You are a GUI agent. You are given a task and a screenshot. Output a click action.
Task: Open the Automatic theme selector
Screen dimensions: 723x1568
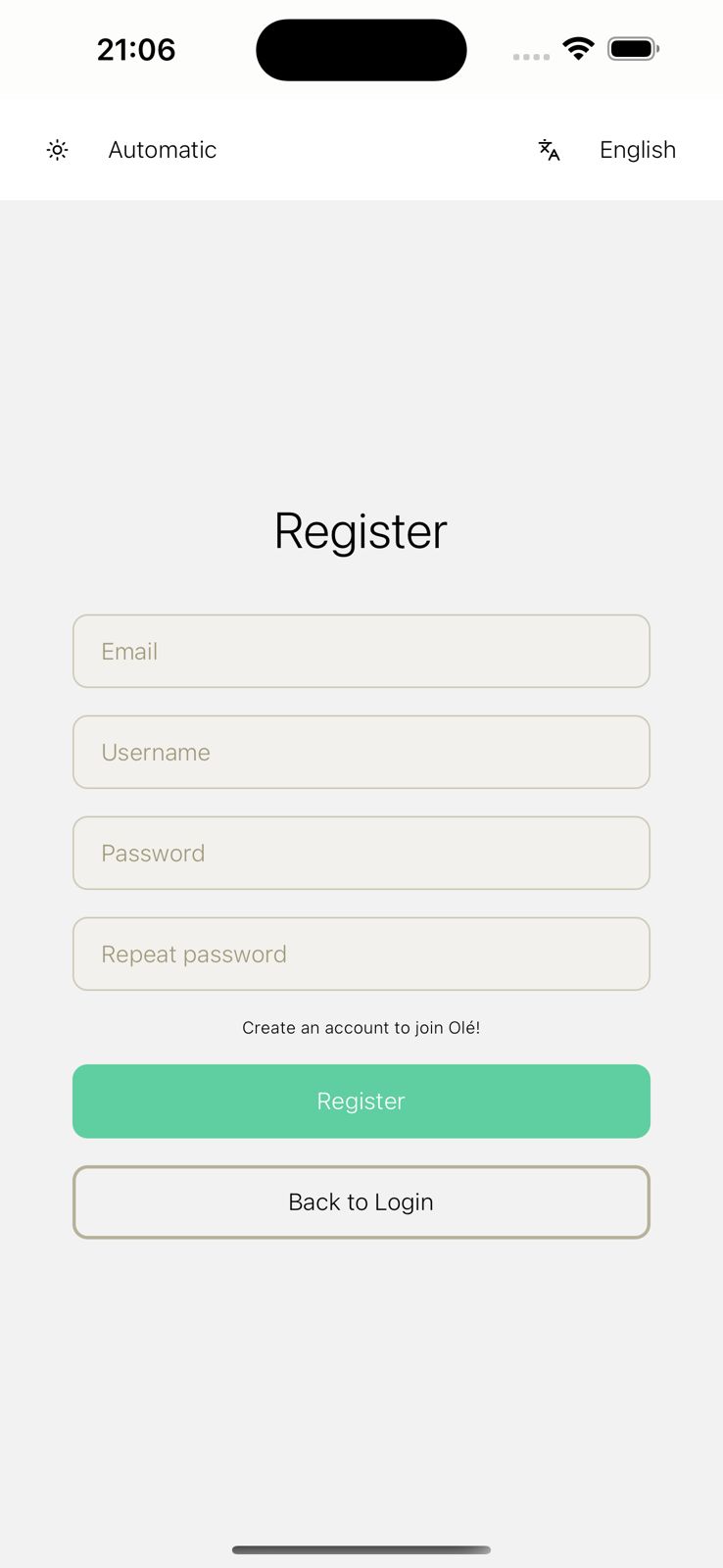tap(132, 150)
